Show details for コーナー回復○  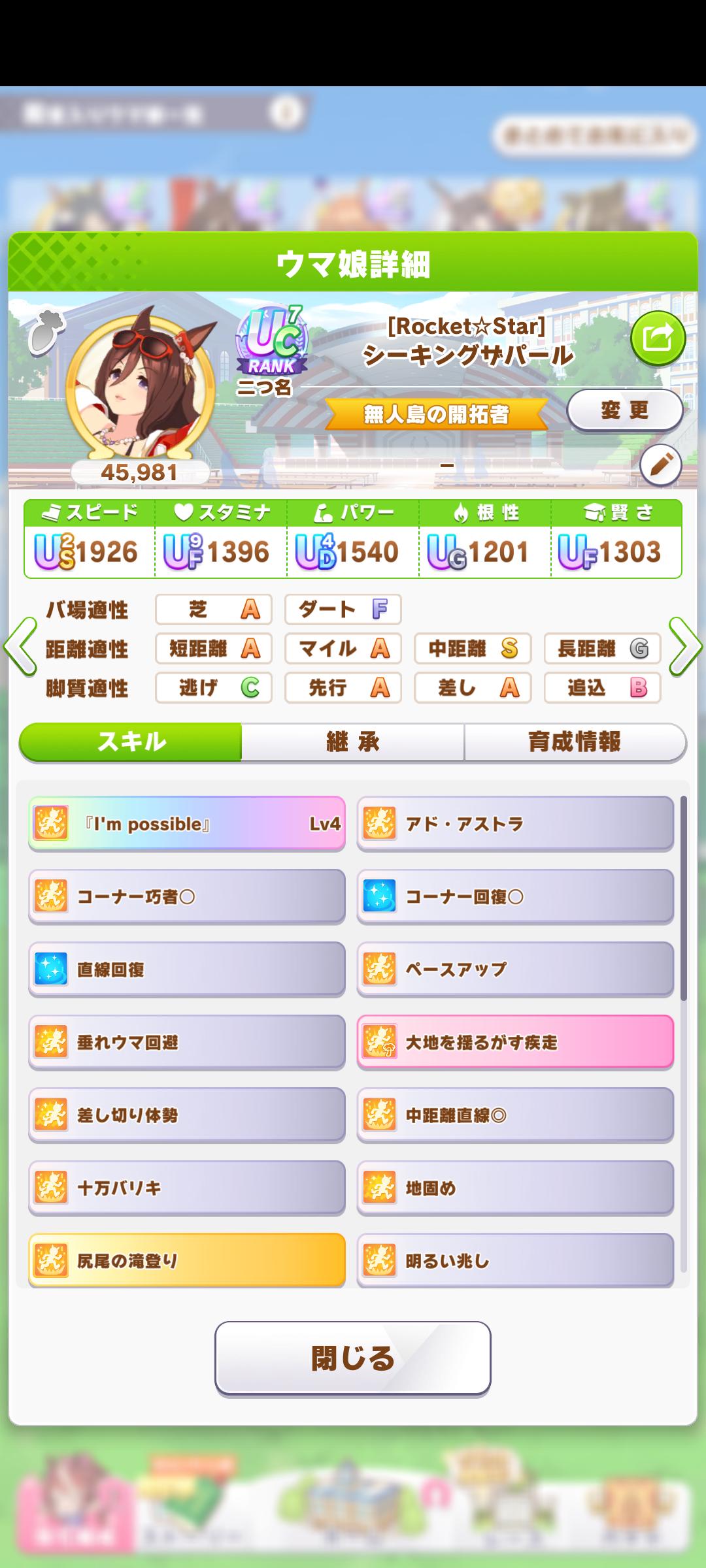click(x=515, y=896)
